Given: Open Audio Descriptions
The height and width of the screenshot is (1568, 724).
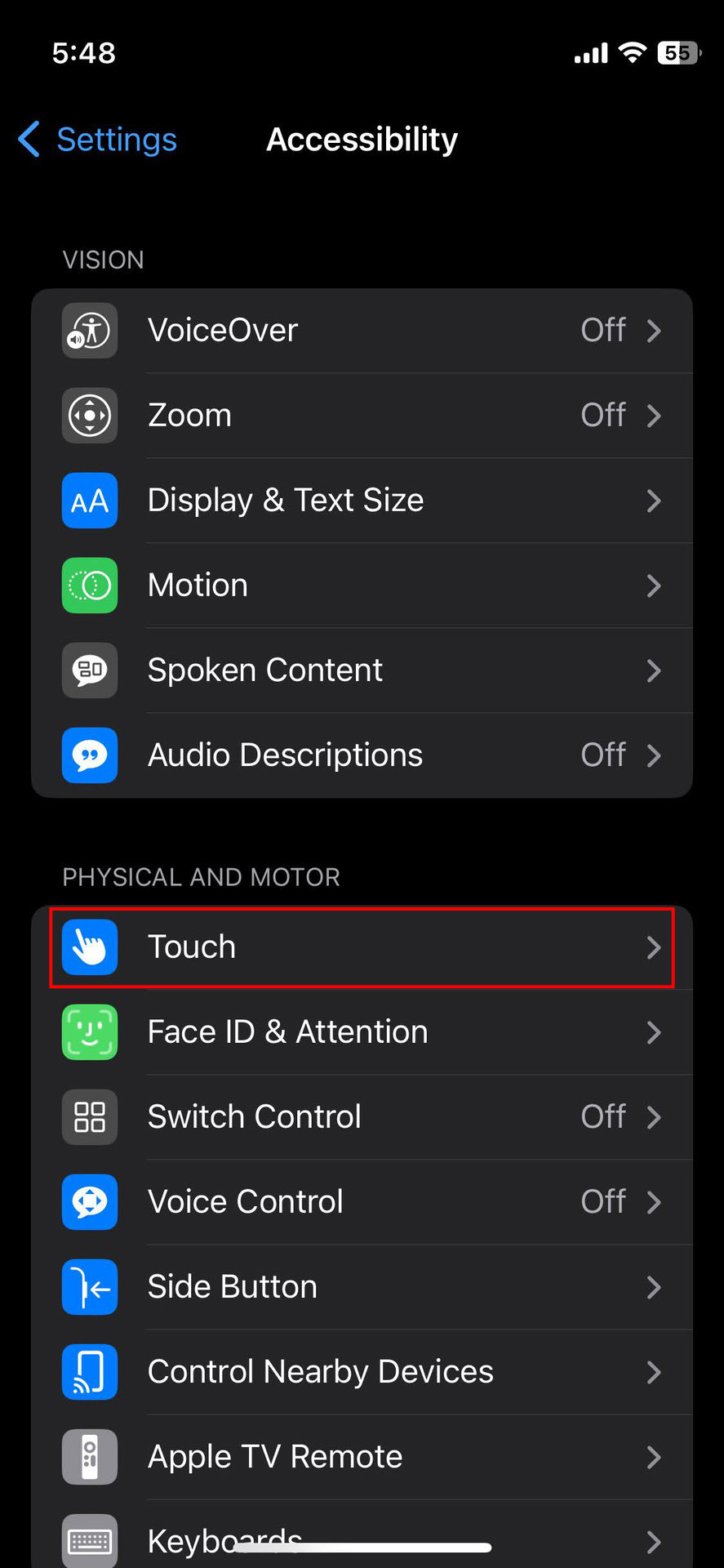Looking at the screenshot, I should (x=362, y=755).
